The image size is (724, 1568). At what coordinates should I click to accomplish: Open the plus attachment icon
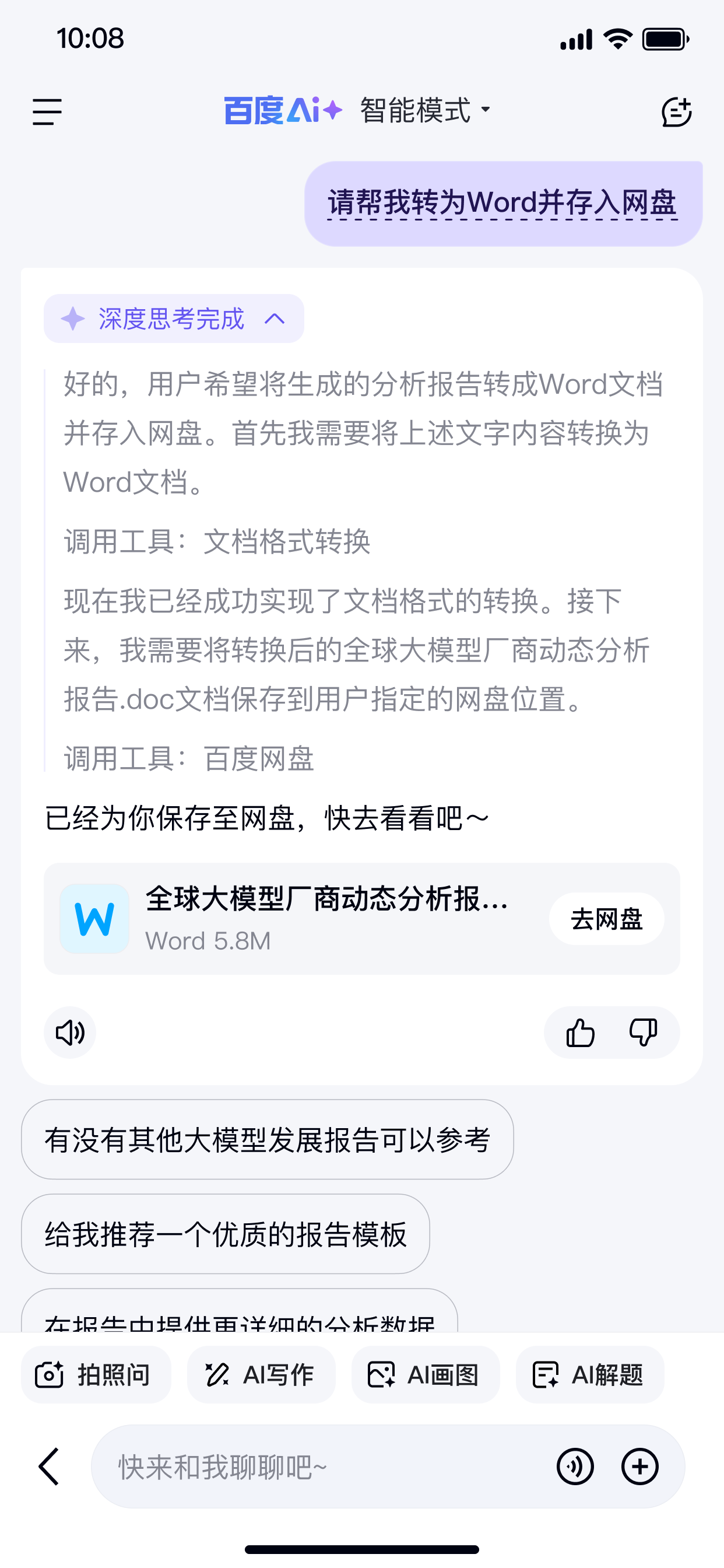click(641, 1467)
